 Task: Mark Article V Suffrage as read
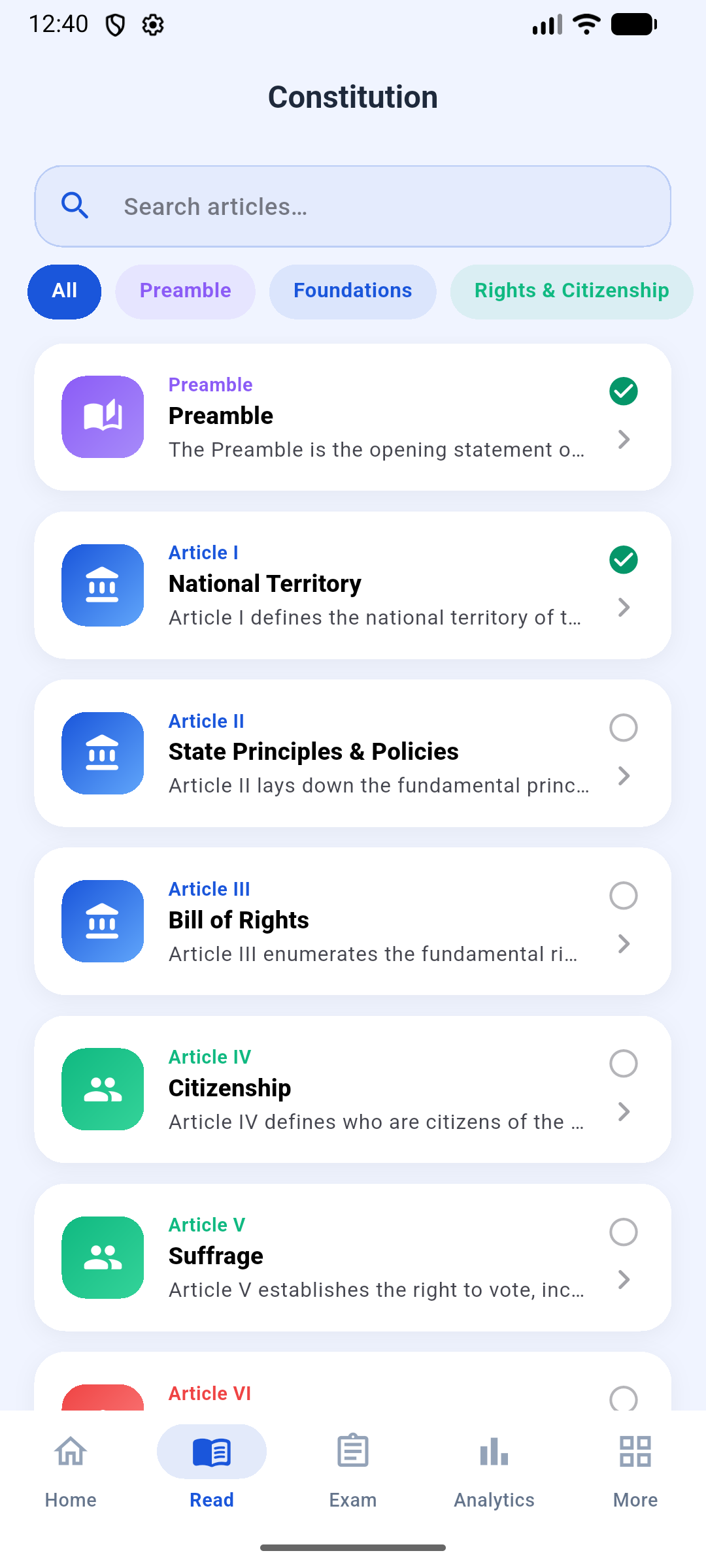pyautogui.click(x=623, y=1232)
